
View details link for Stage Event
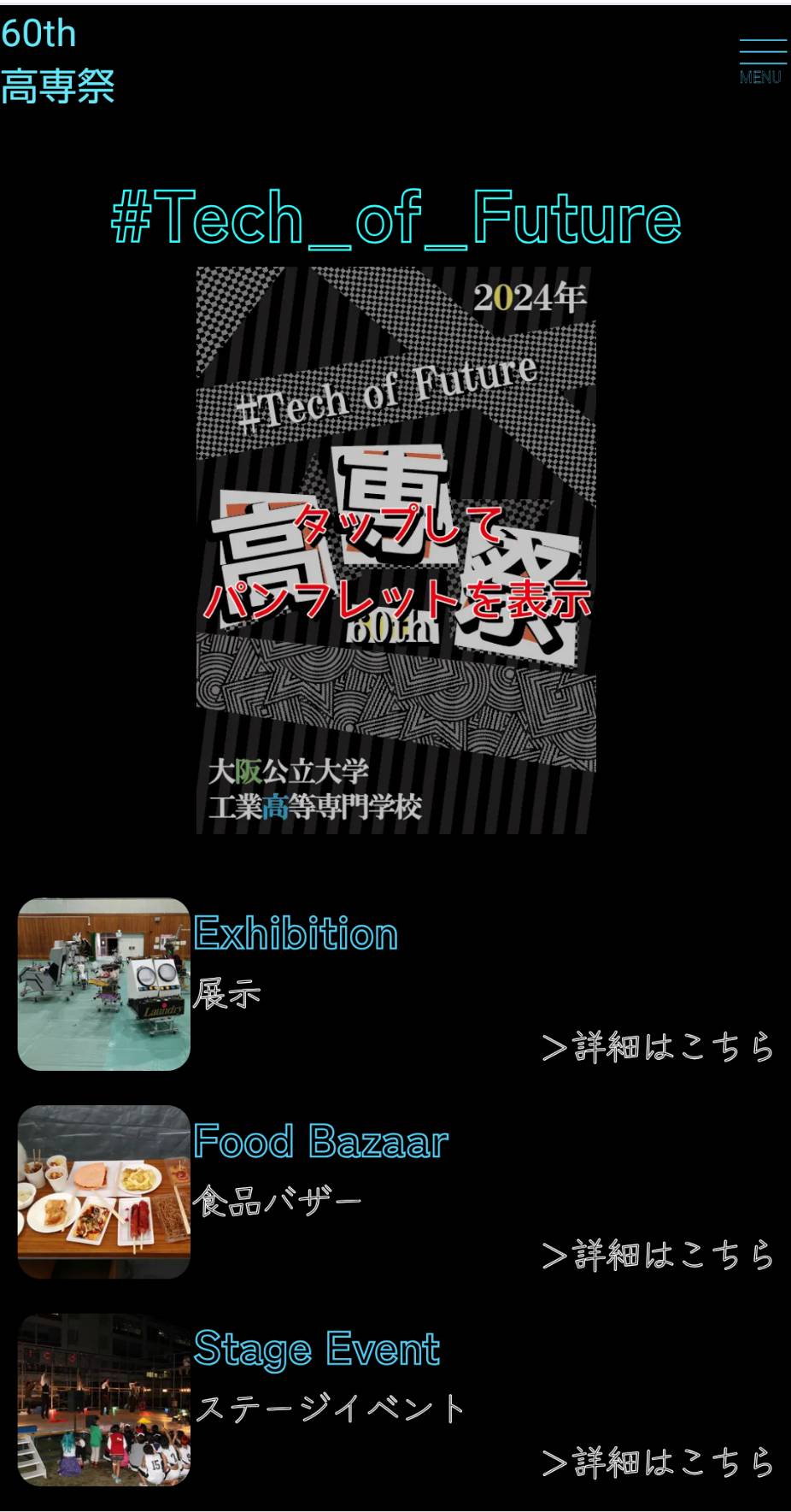coord(658,1462)
